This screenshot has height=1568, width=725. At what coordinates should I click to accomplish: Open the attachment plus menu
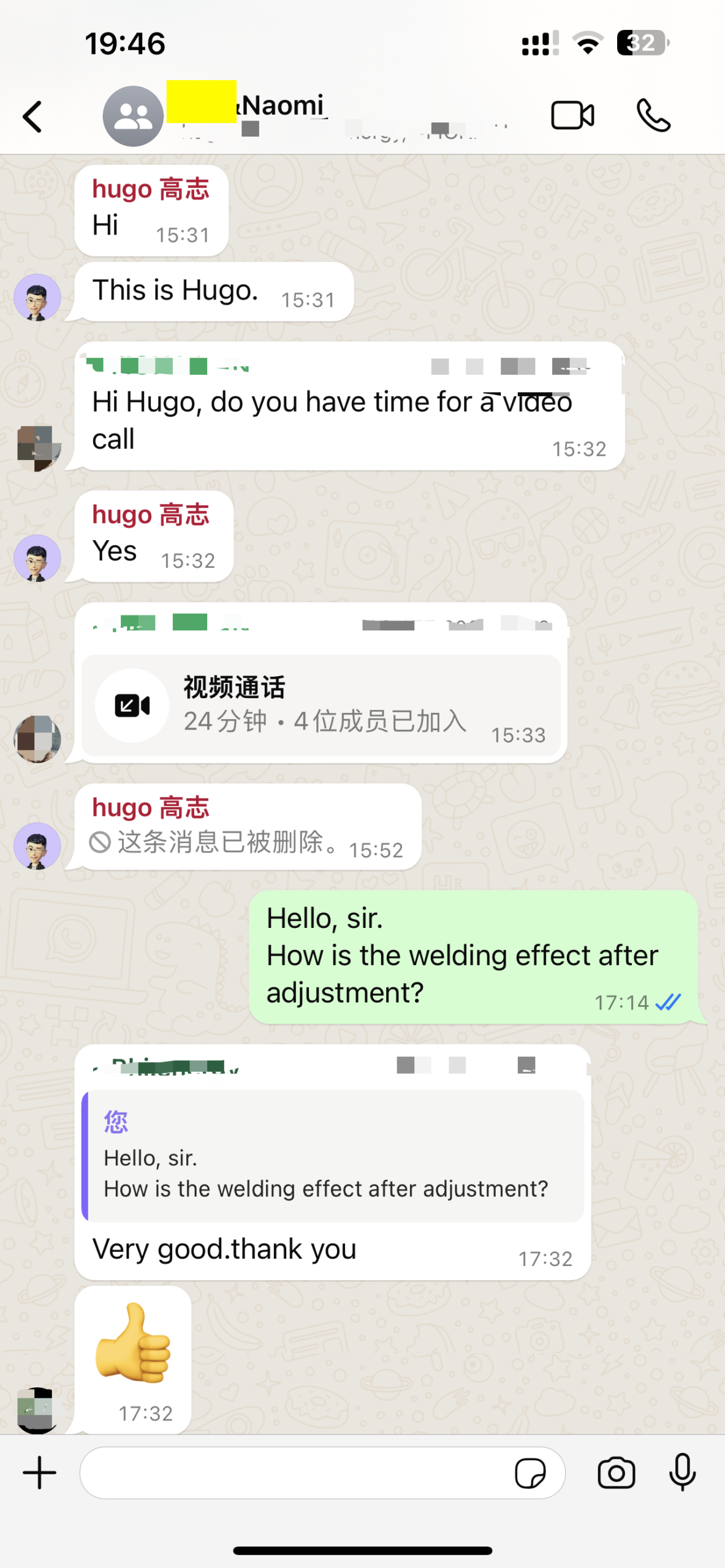[39, 1472]
